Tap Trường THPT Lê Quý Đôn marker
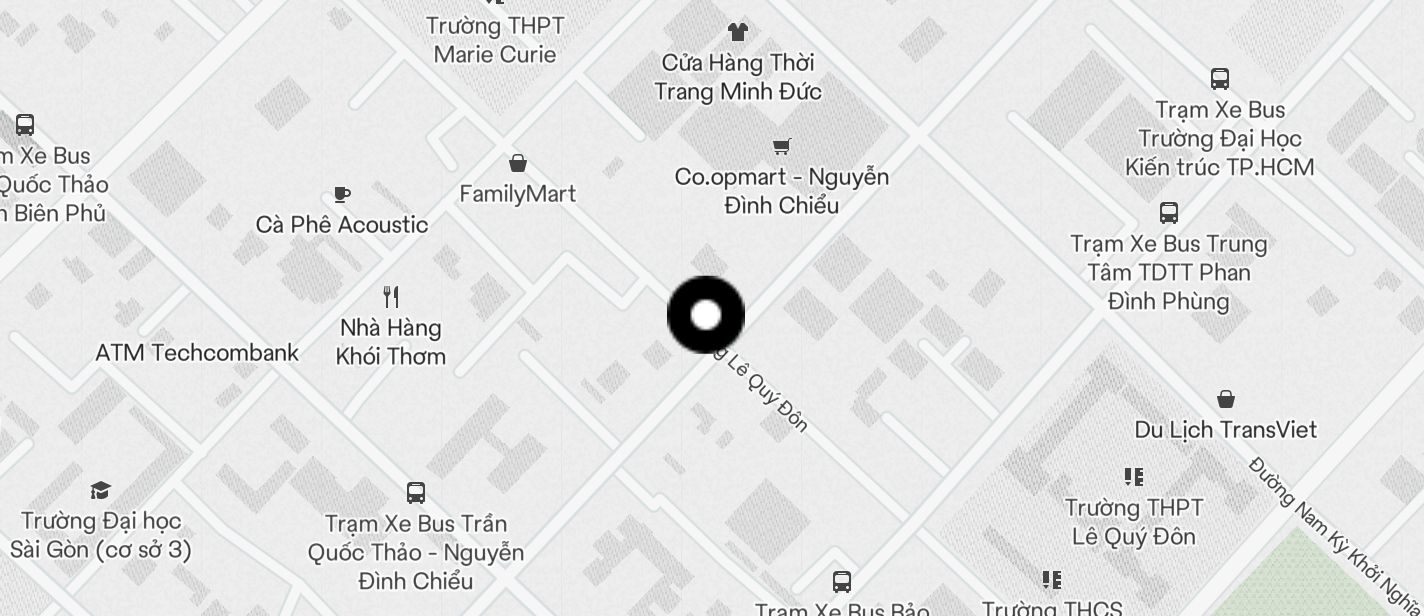The height and width of the screenshot is (616, 1424). coord(1133,477)
